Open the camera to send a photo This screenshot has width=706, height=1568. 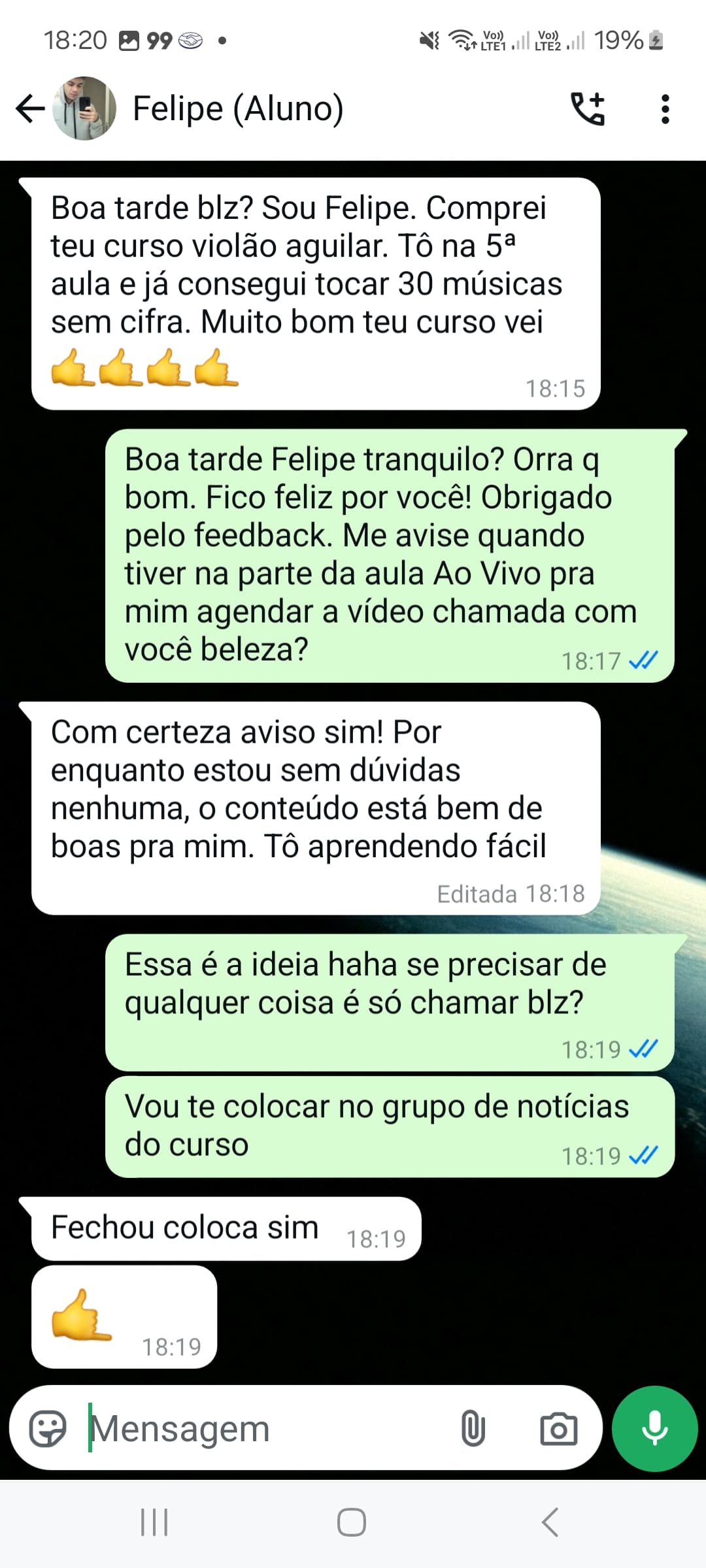558,1428
